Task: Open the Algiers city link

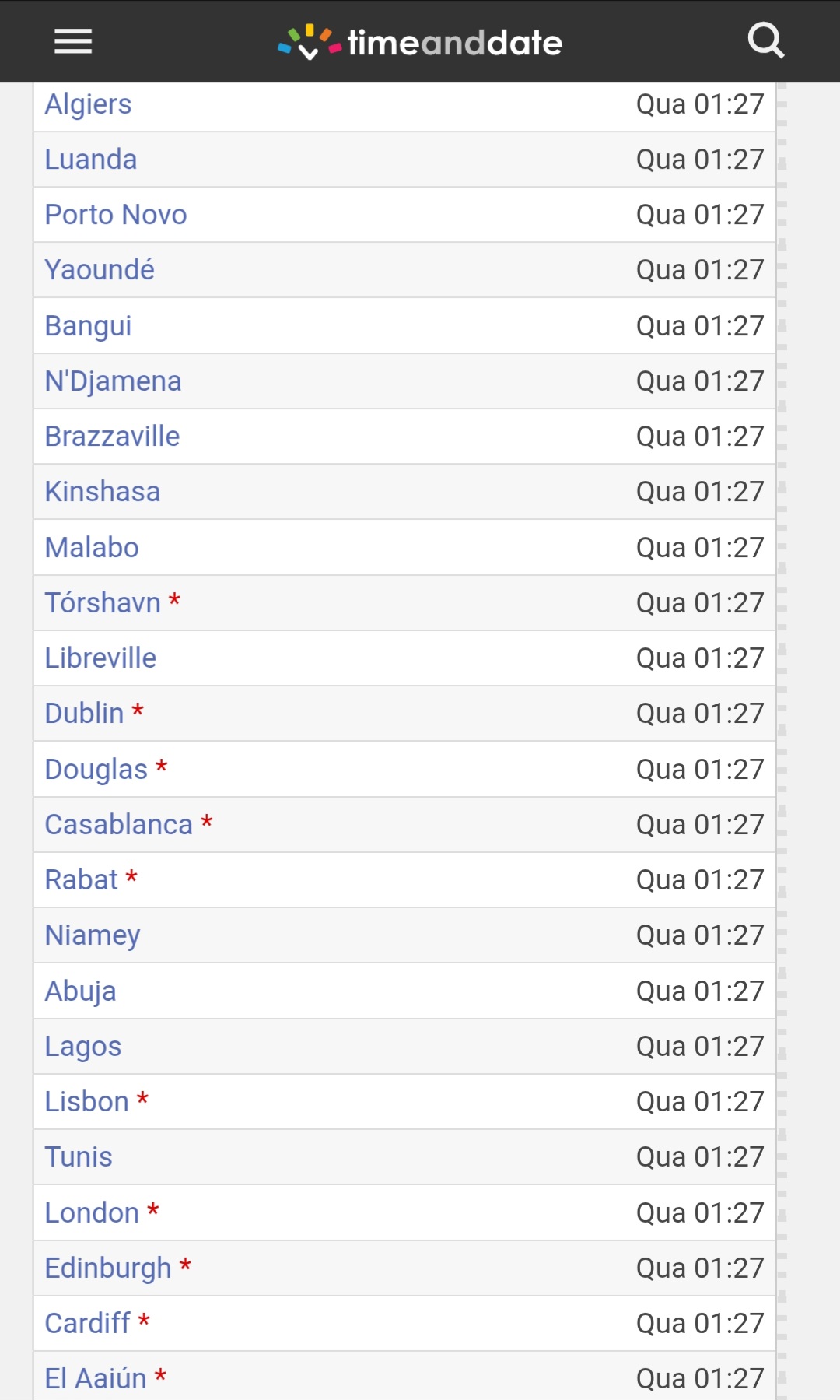Action: (x=88, y=104)
